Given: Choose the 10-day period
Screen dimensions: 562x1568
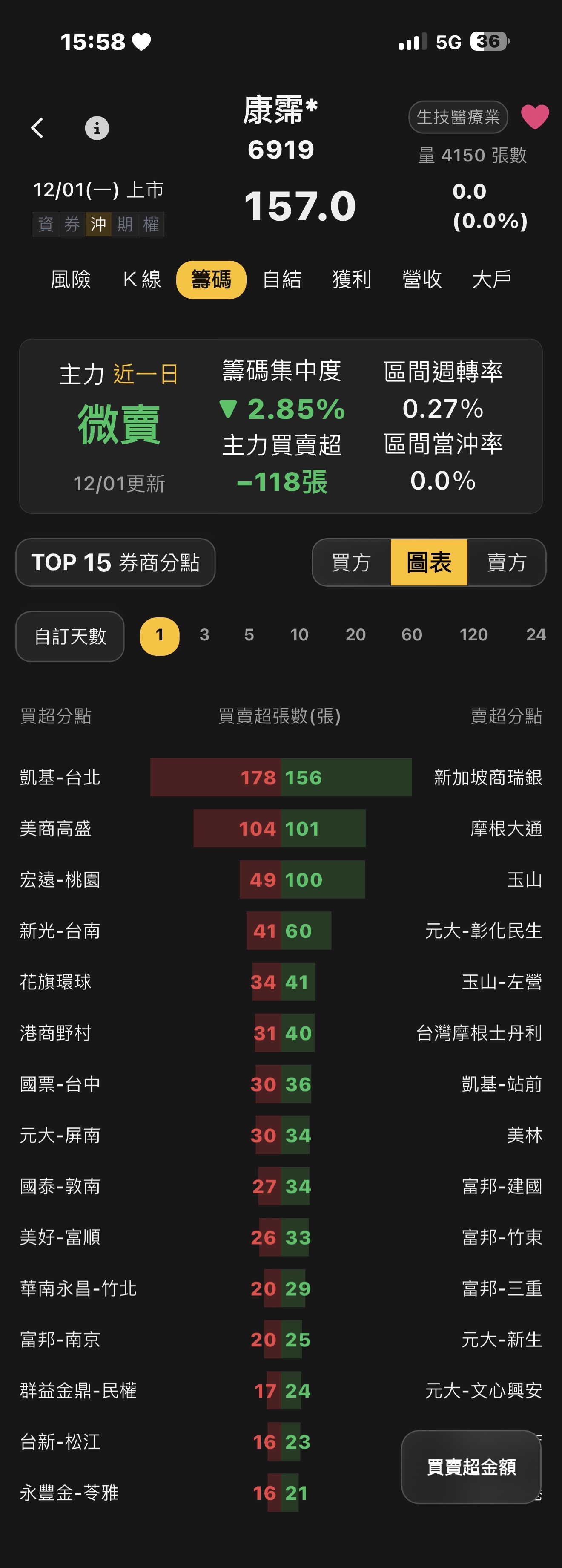Looking at the screenshot, I should 299,635.
